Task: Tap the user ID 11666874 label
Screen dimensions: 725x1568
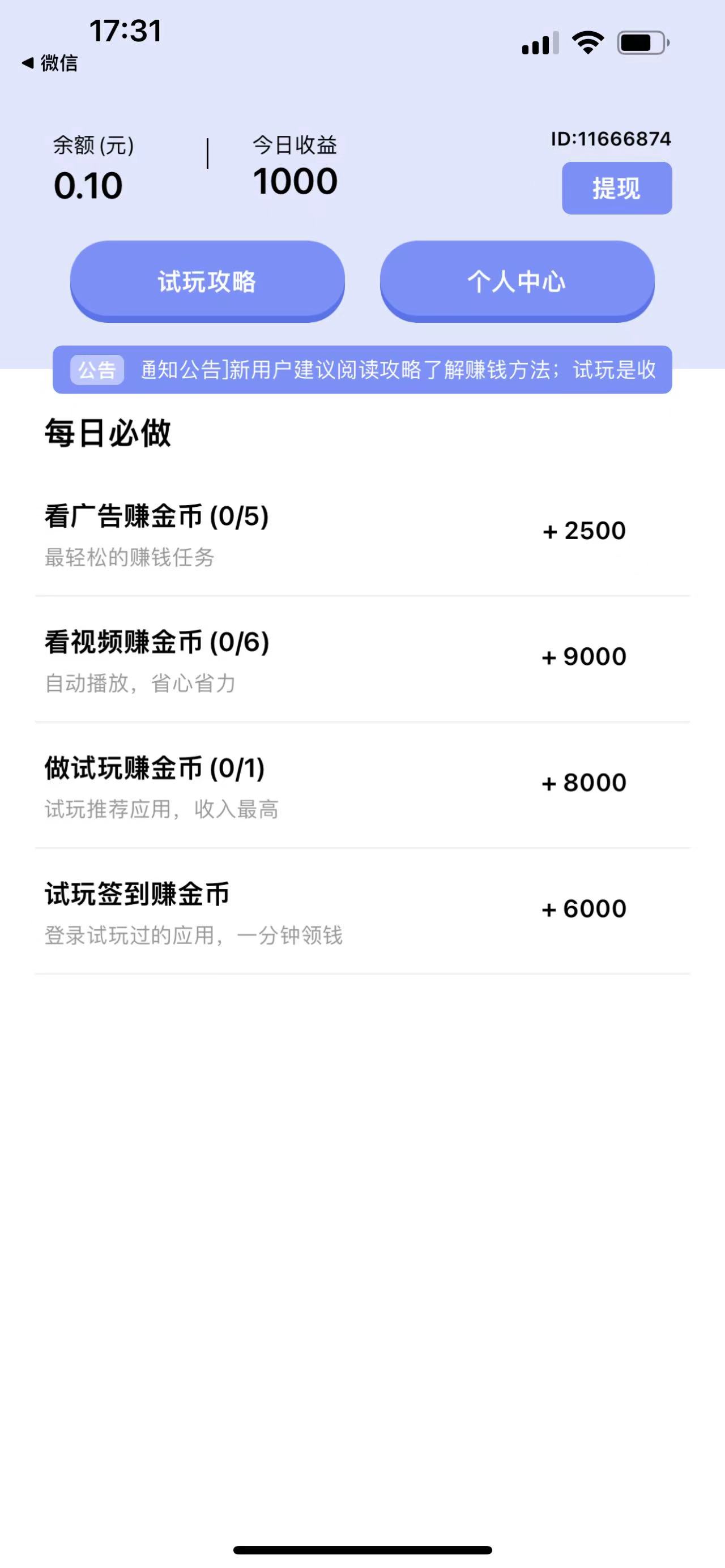Action: click(610, 139)
